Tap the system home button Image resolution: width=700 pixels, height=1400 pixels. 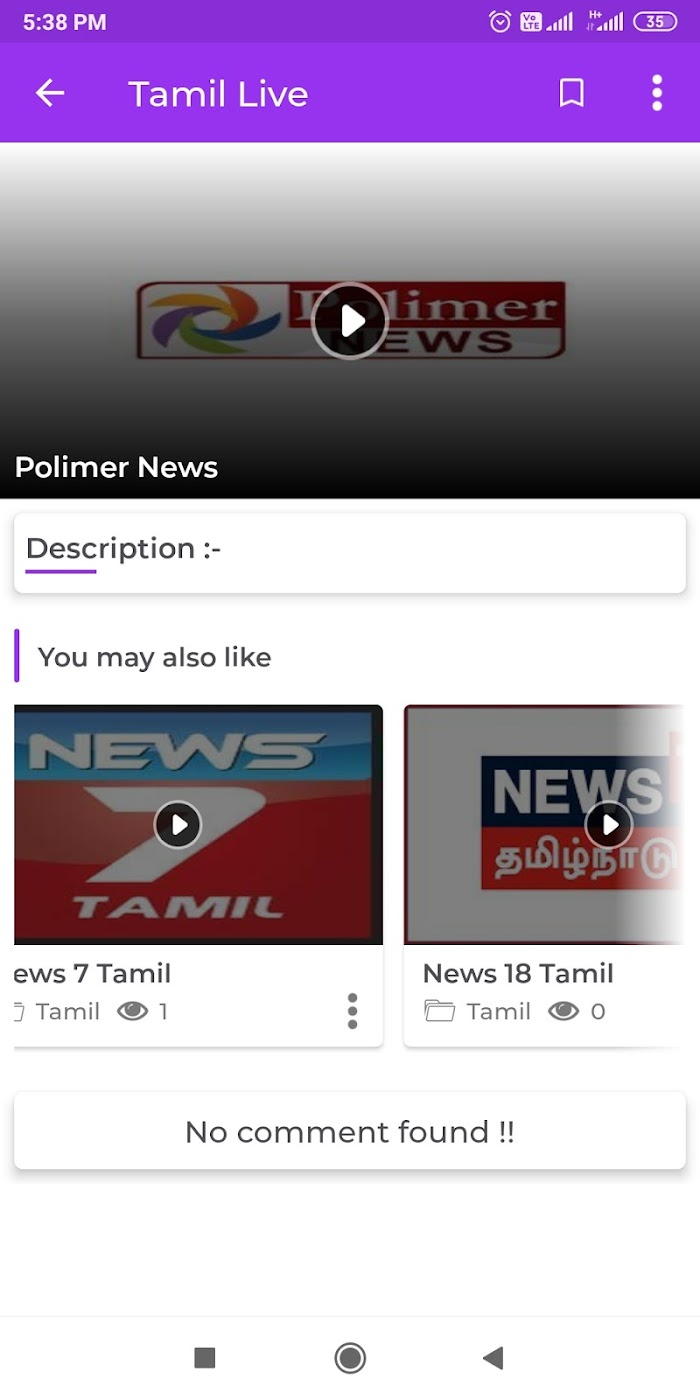click(350, 1357)
